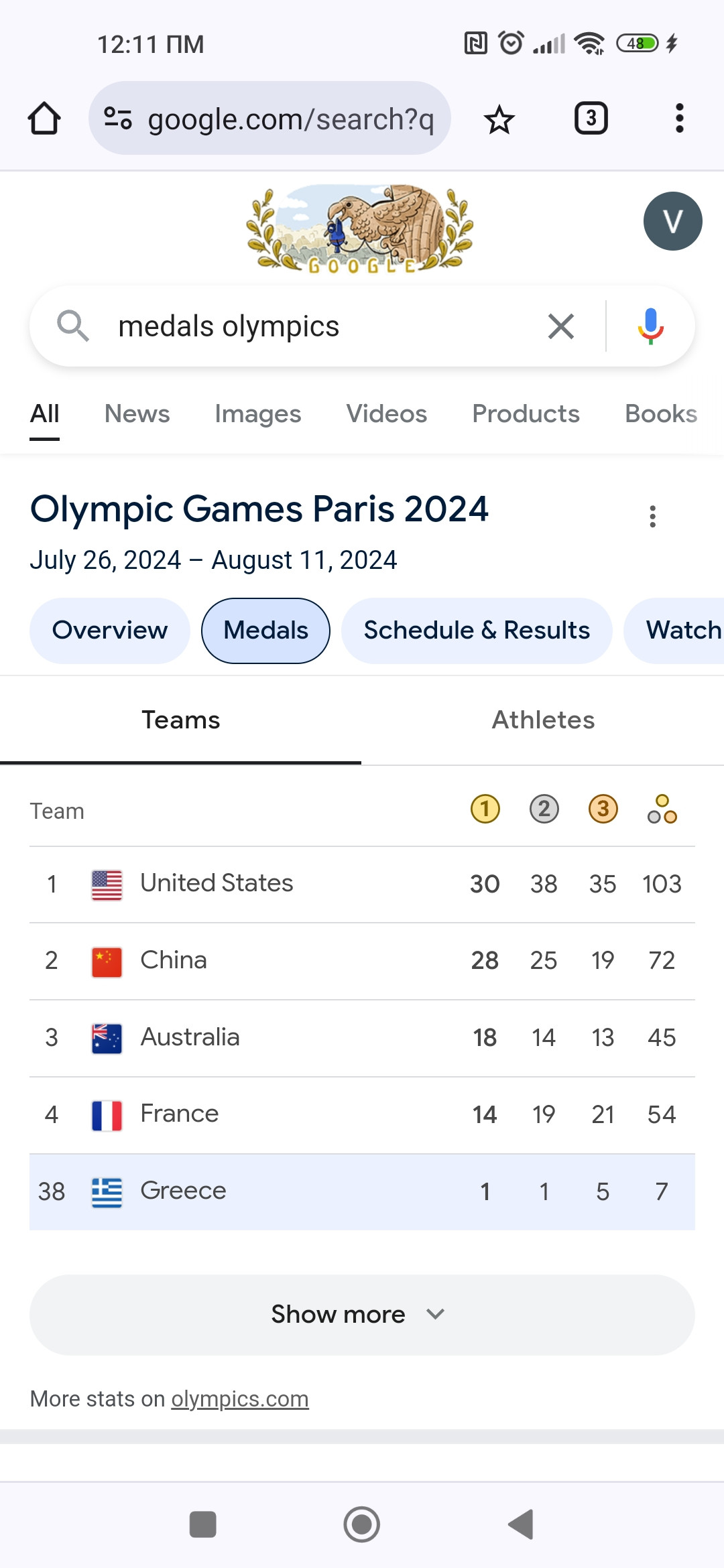Select the Schedule & Results chip
This screenshot has width=724, height=1568.
point(477,631)
